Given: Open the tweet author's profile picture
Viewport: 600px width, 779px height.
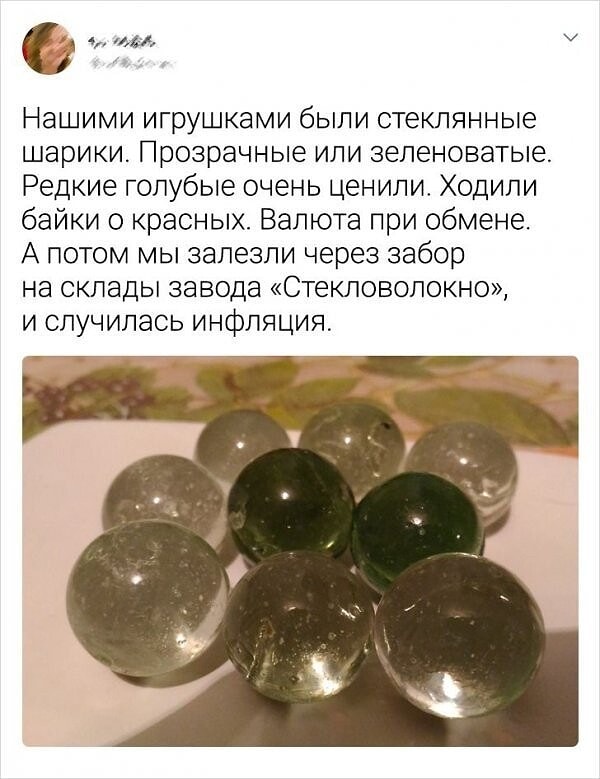Looking at the screenshot, I should [x=49, y=48].
